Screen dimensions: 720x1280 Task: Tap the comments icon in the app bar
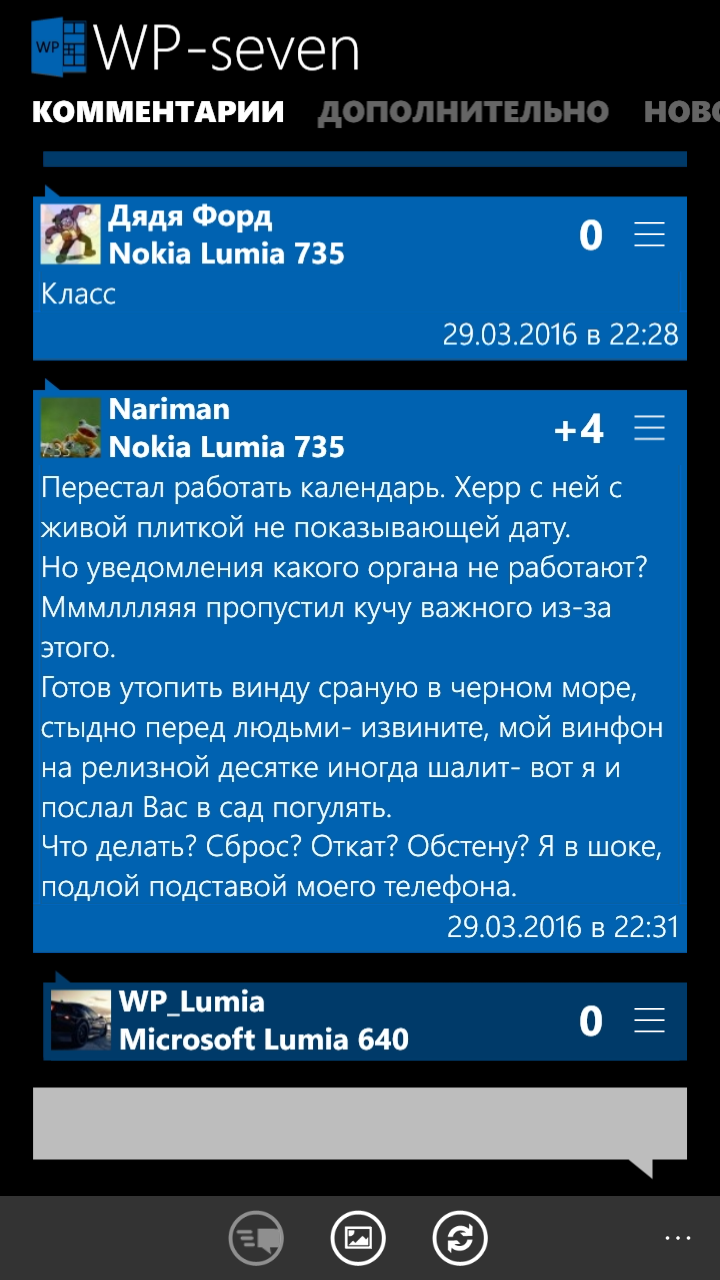256,1239
